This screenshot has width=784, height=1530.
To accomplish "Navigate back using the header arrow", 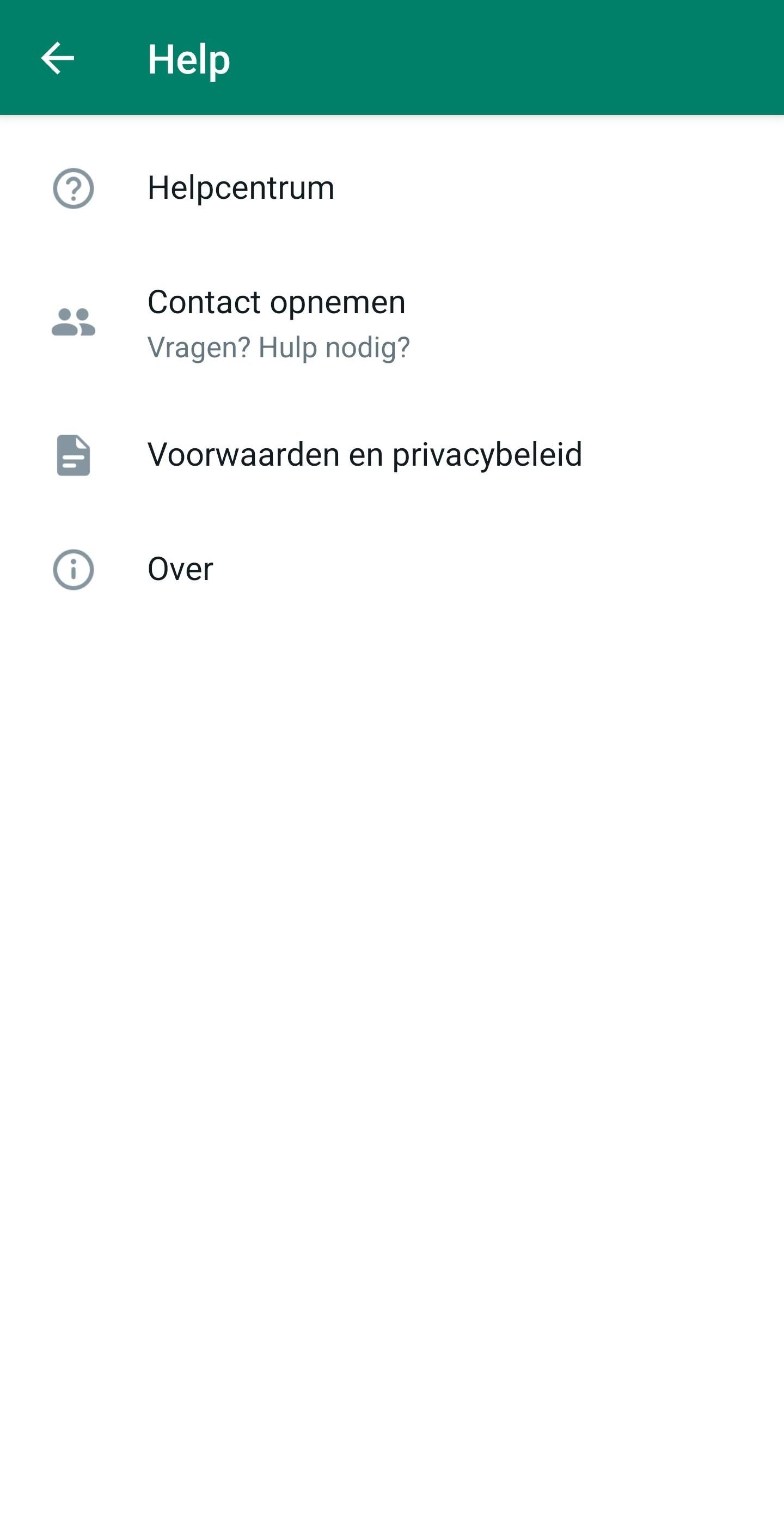I will (58, 58).
